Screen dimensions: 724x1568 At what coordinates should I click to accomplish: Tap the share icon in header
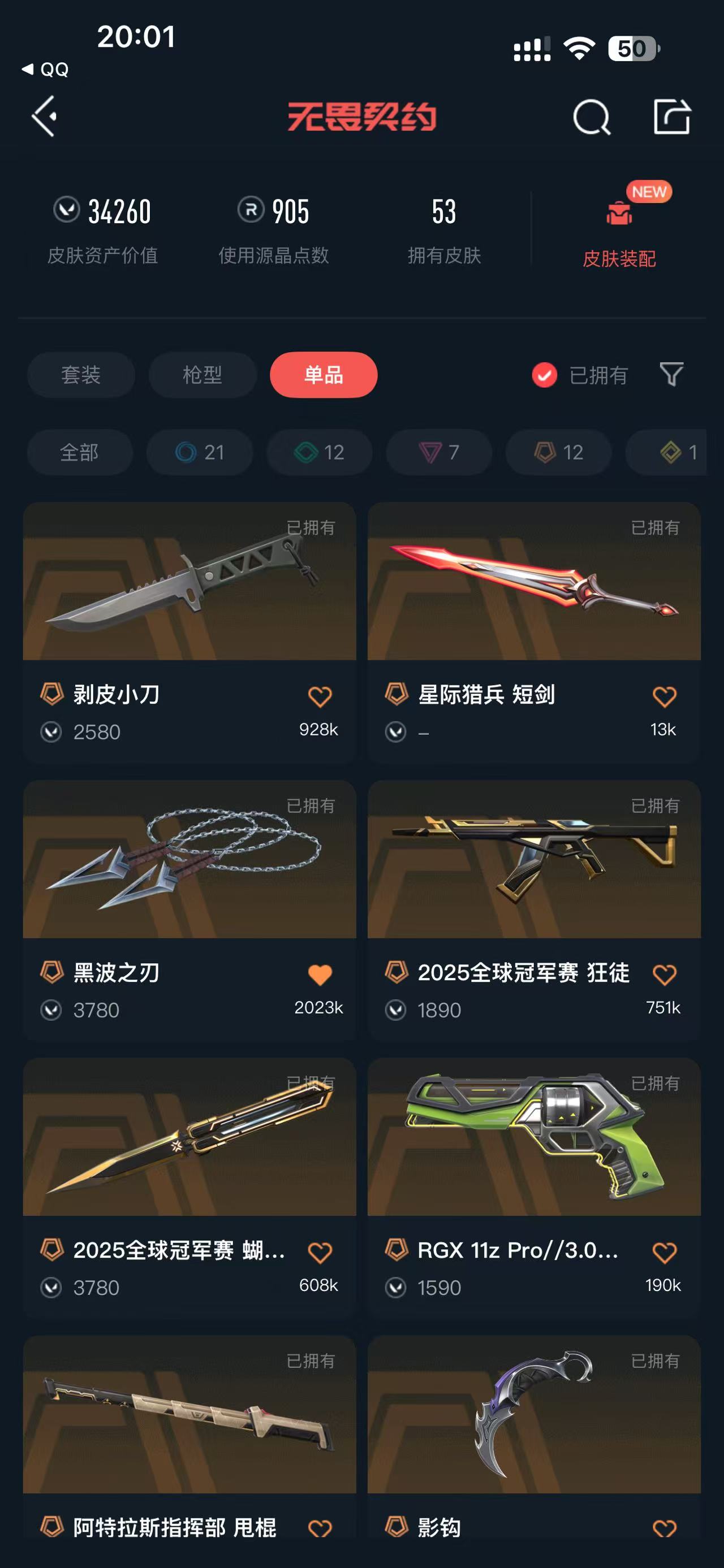(x=672, y=116)
